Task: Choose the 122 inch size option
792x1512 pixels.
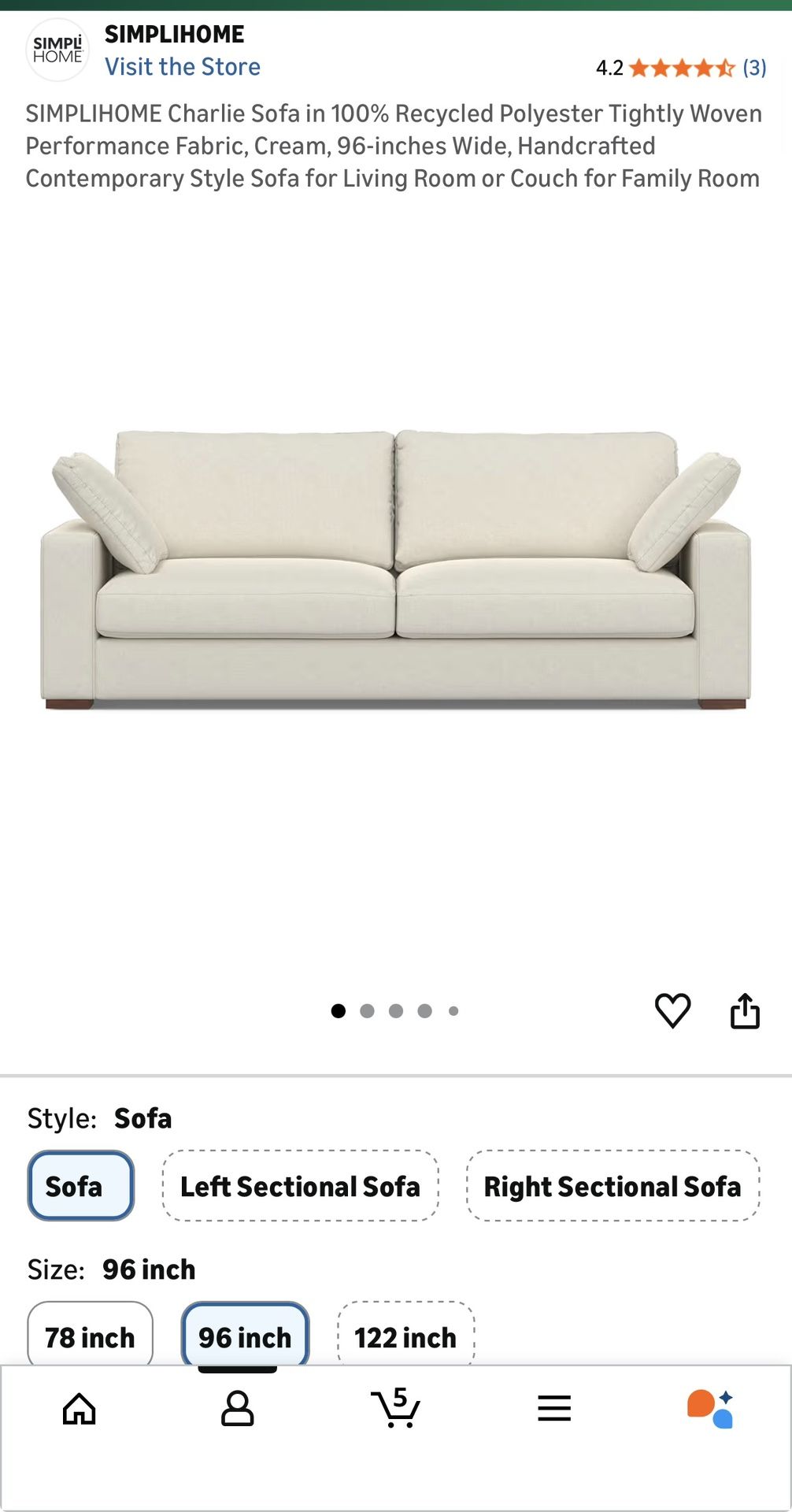Action: (x=404, y=1336)
